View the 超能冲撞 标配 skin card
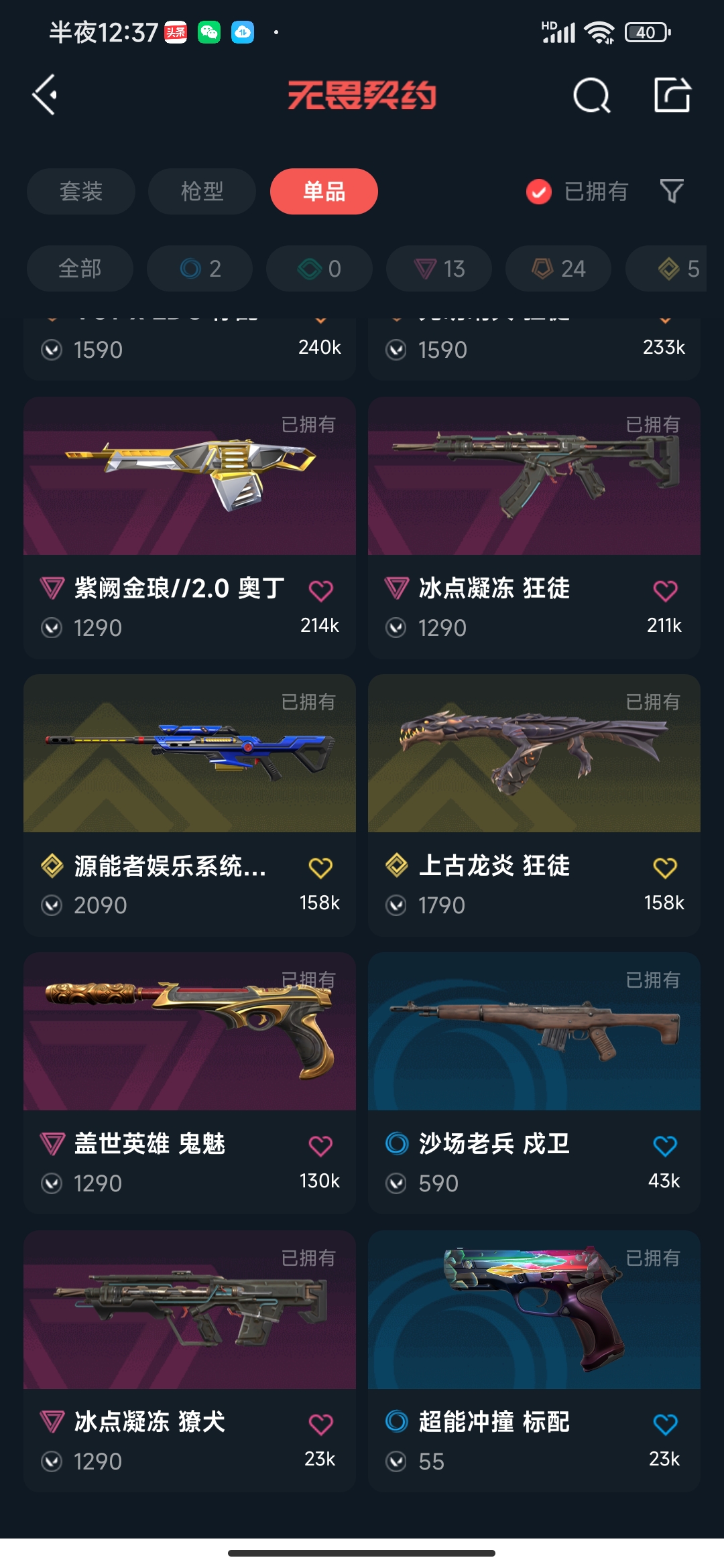 point(534,1310)
